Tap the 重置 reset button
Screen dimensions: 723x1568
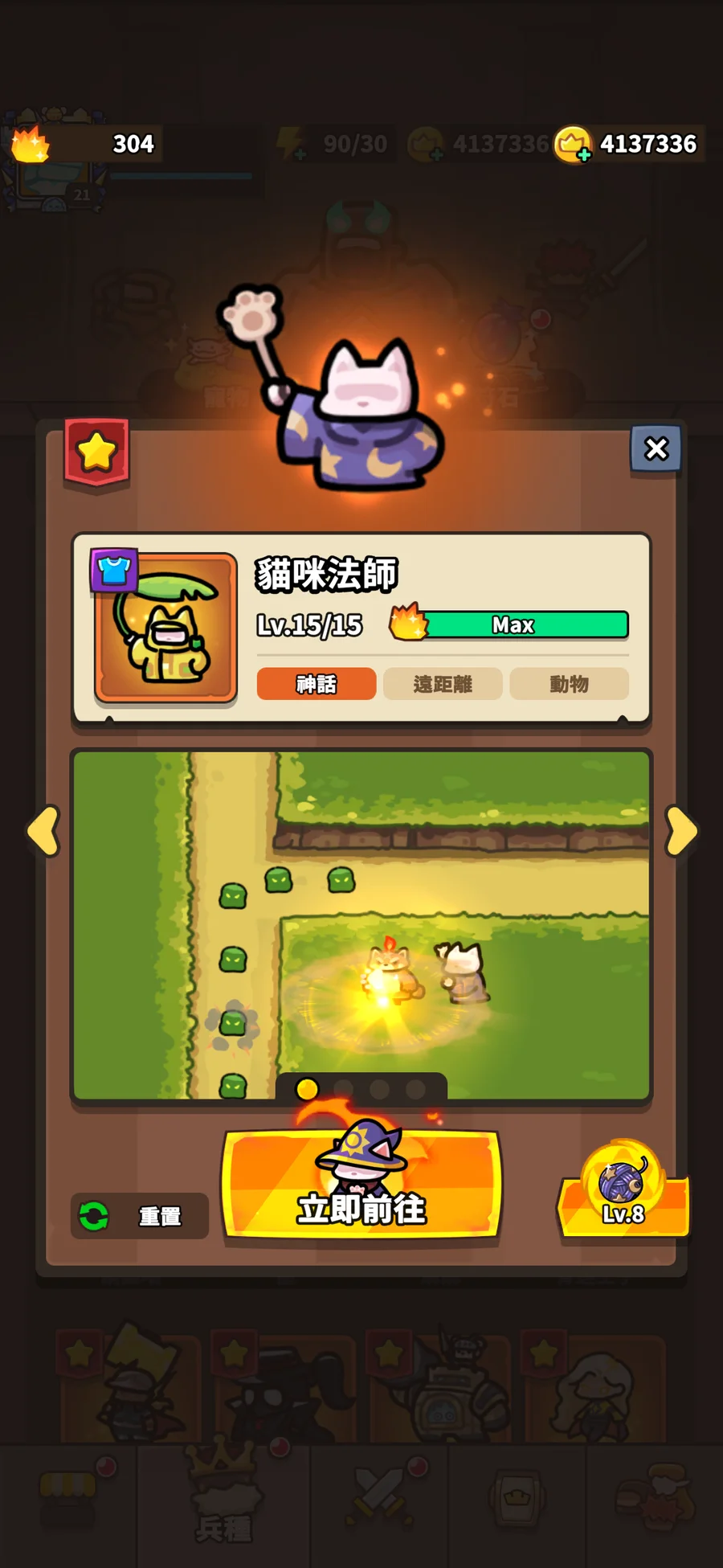(x=140, y=1216)
